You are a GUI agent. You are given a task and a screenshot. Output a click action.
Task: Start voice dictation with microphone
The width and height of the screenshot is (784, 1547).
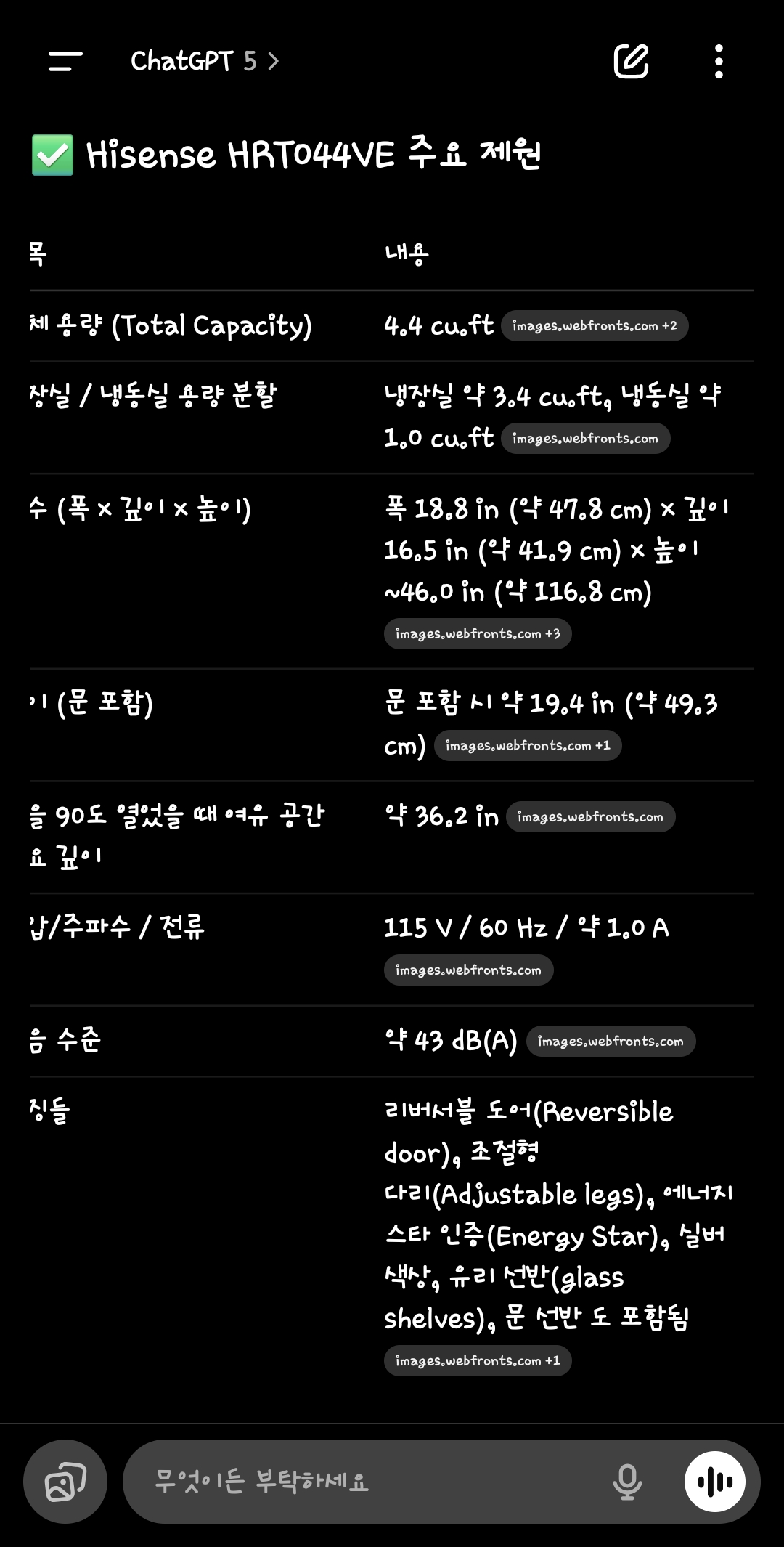tap(626, 1482)
